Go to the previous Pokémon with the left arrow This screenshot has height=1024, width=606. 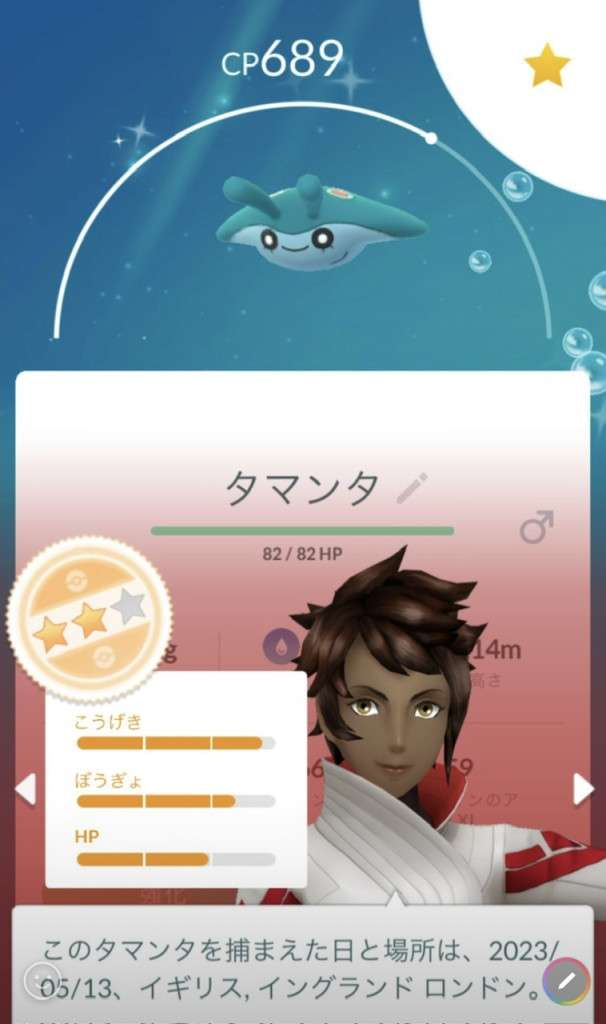(26, 789)
